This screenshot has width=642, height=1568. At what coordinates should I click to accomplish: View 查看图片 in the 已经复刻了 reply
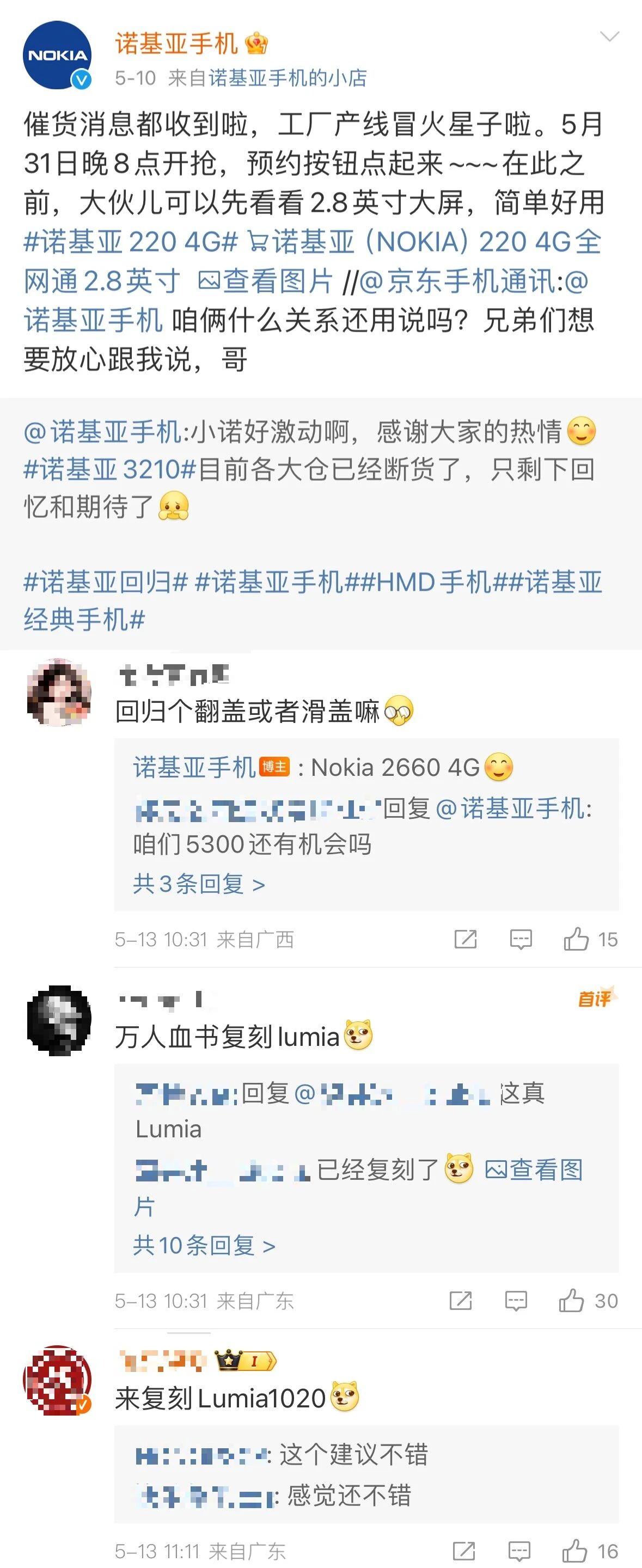click(x=534, y=1169)
